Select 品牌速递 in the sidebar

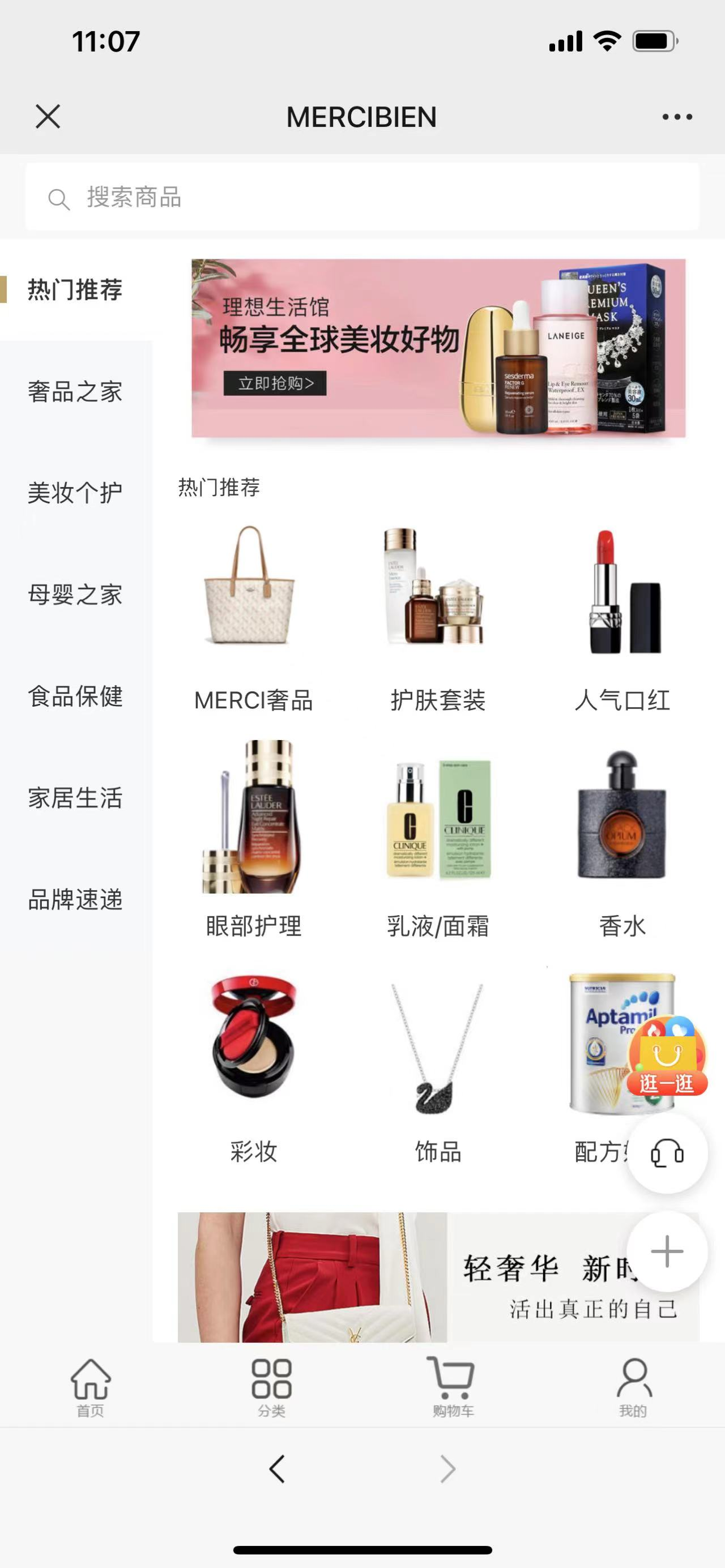click(x=75, y=899)
